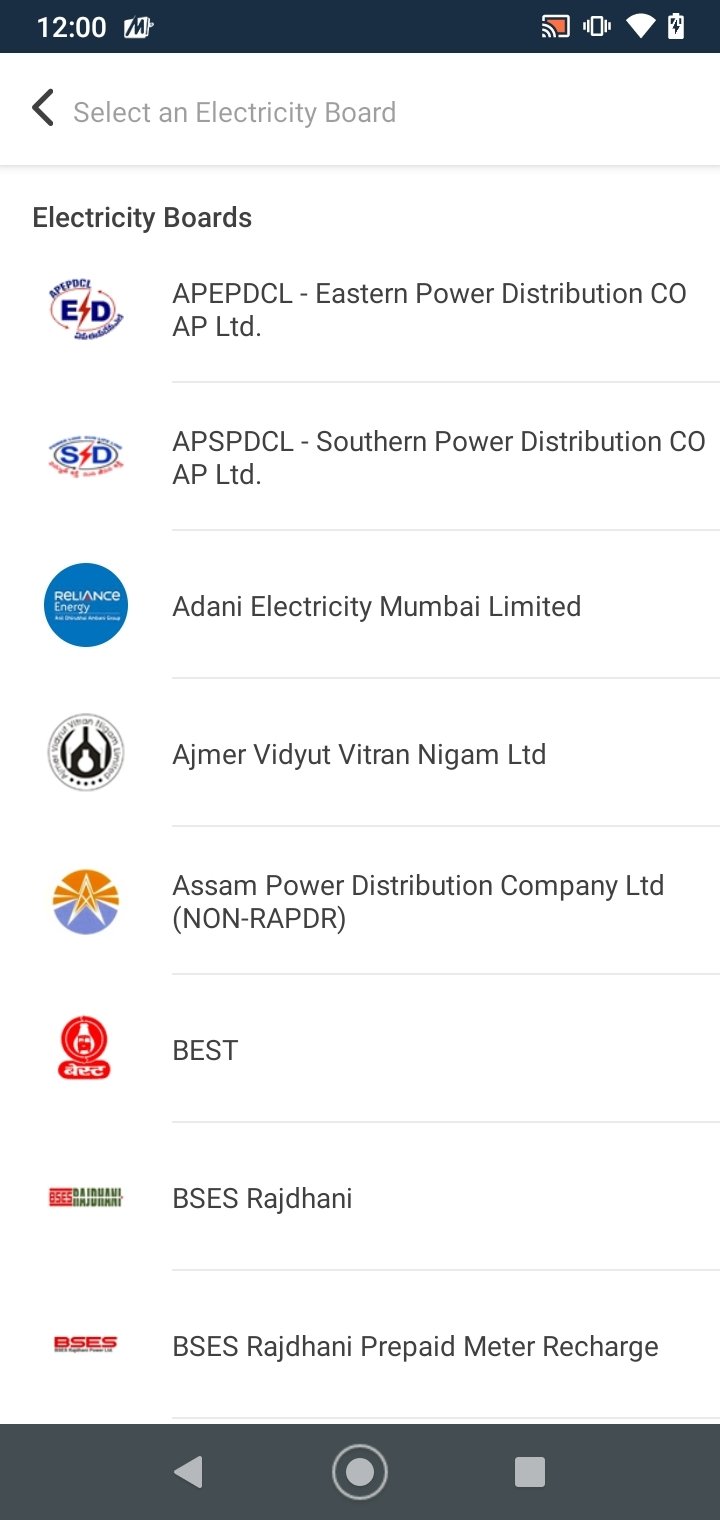Go back using the header arrow
The image size is (720, 1520).
click(x=42, y=109)
